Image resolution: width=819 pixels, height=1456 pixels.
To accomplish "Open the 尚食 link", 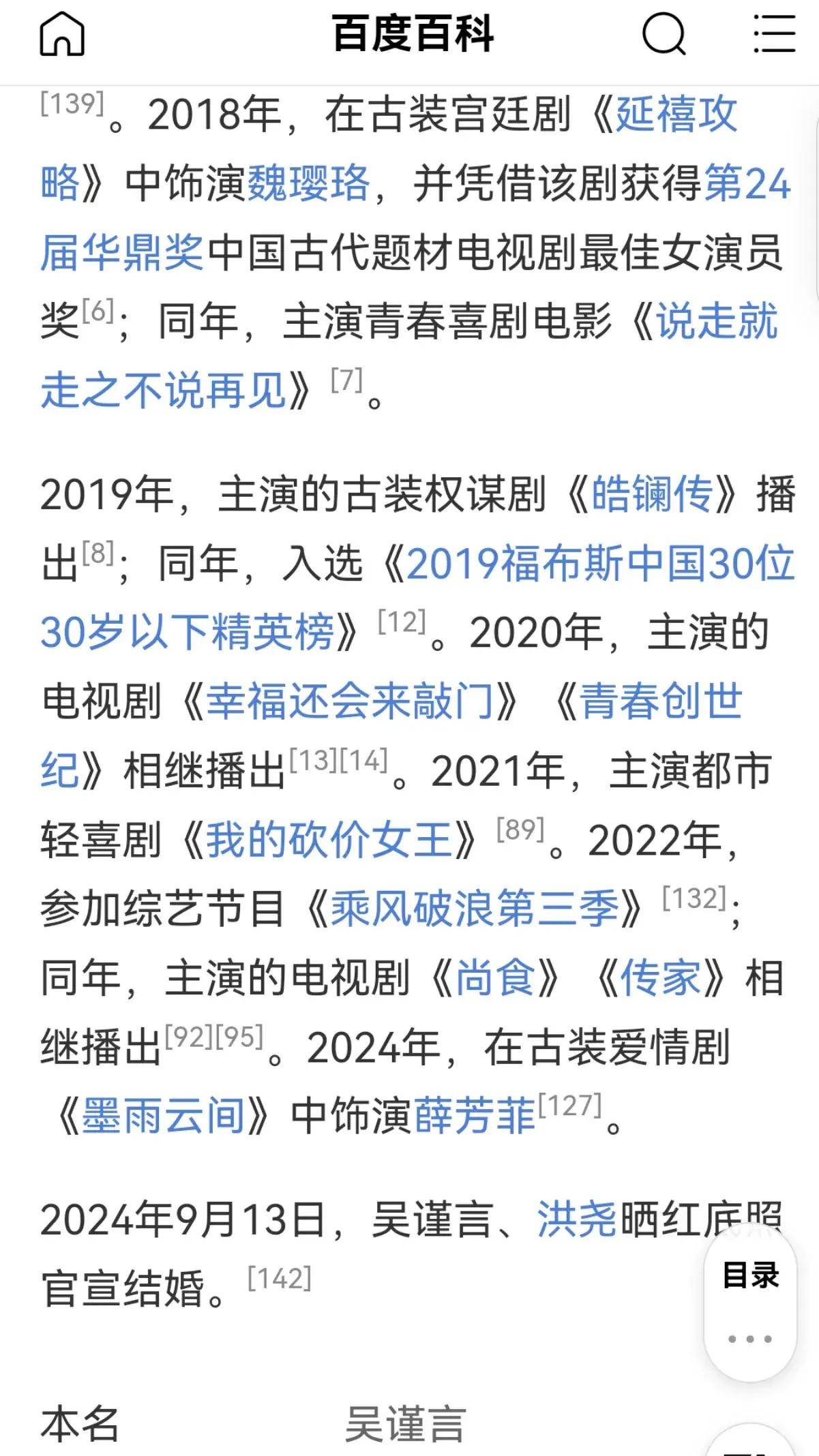I will click(495, 978).
